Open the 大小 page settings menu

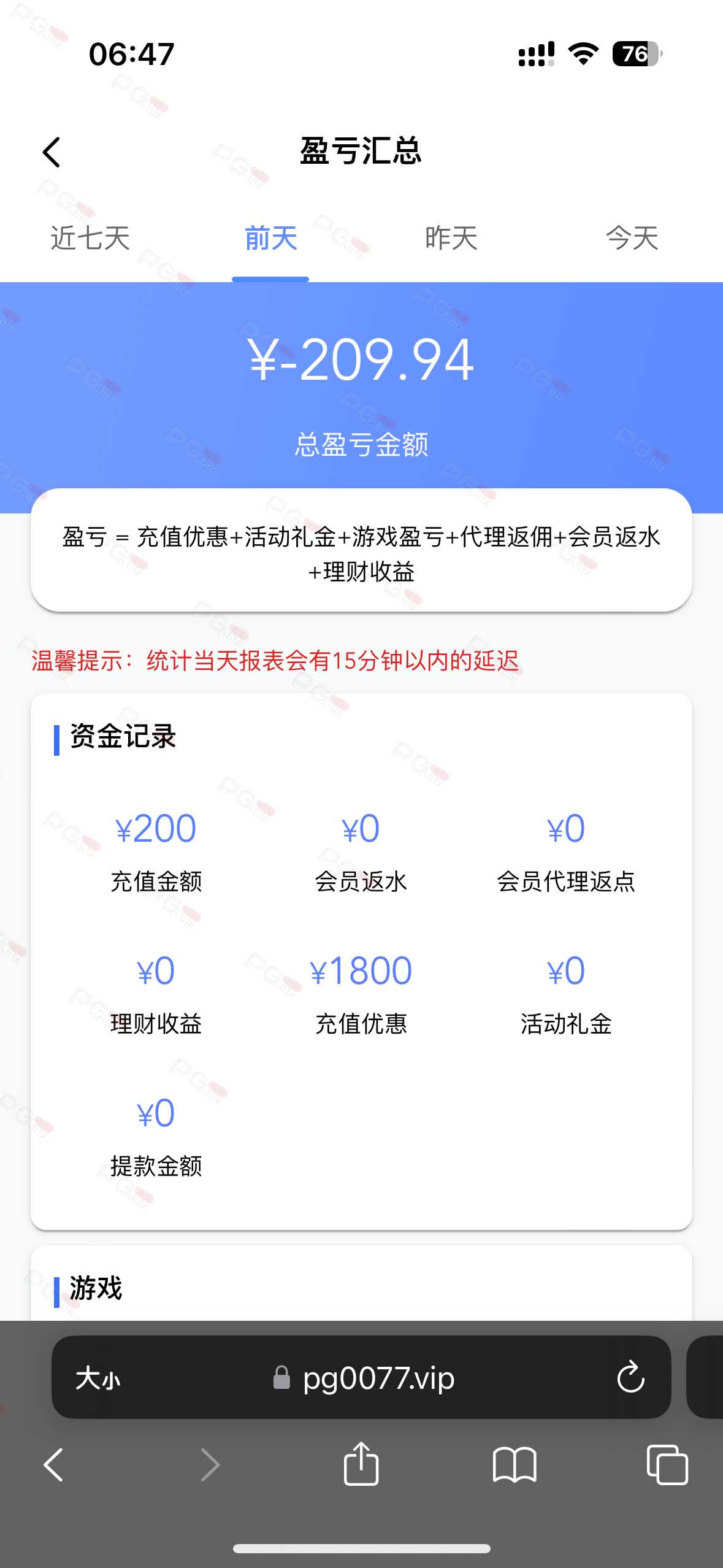pyautogui.click(x=98, y=1378)
